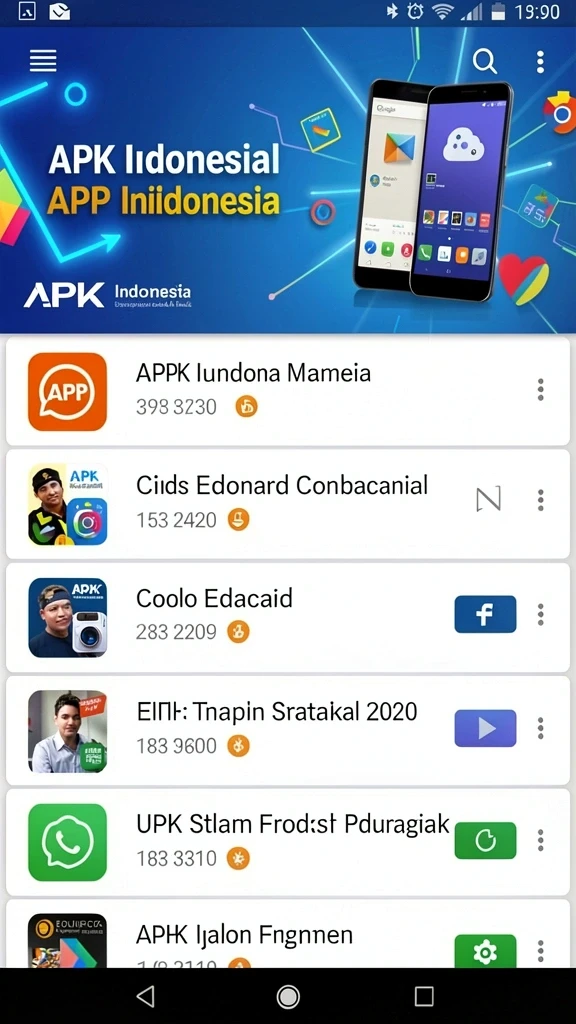Open the top-right overflow menu
Image resolution: width=576 pixels, height=1024 pixels.
tap(540, 61)
